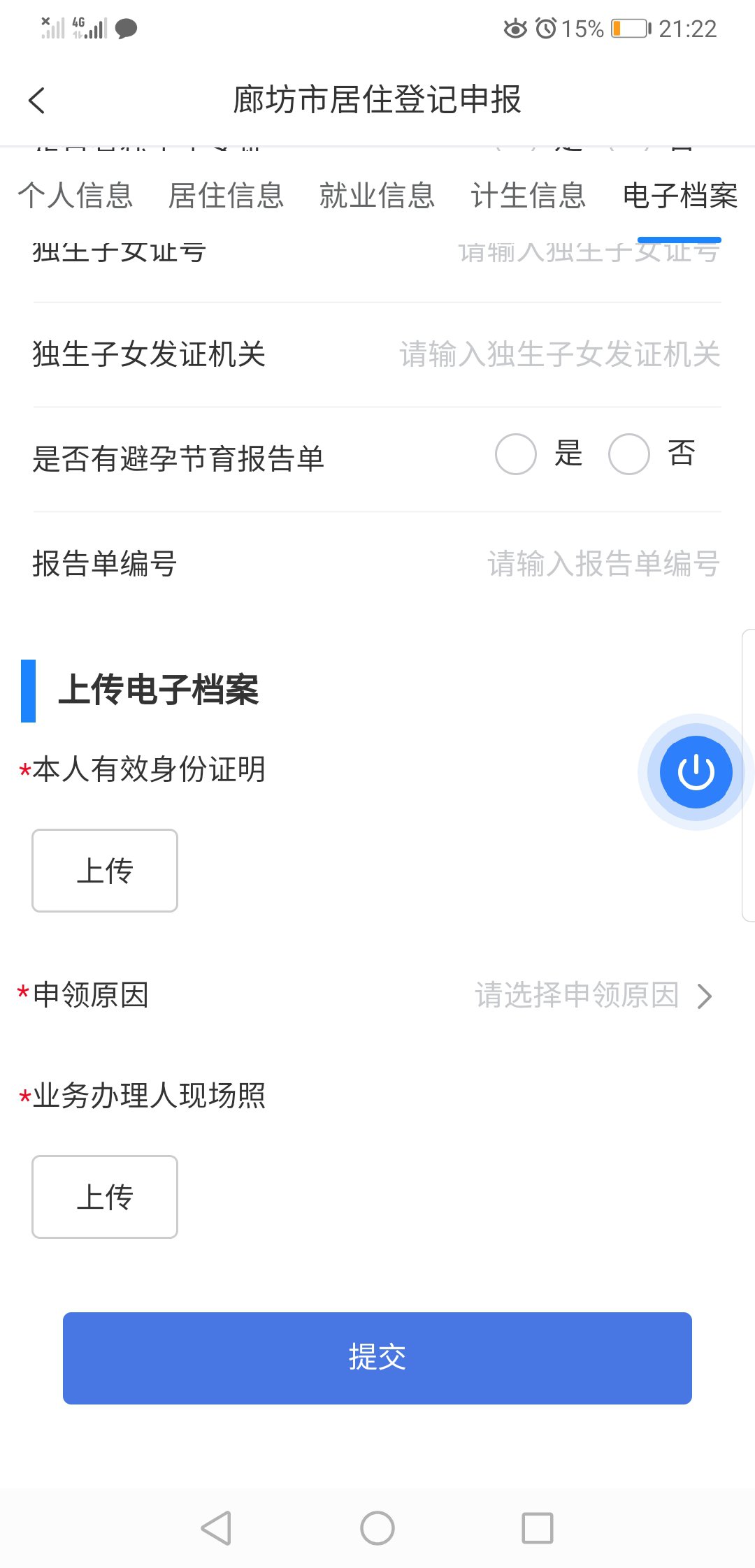Switch to the 个人信息 tab
Viewport: 755px width, 1568px height.
click(x=75, y=195)
